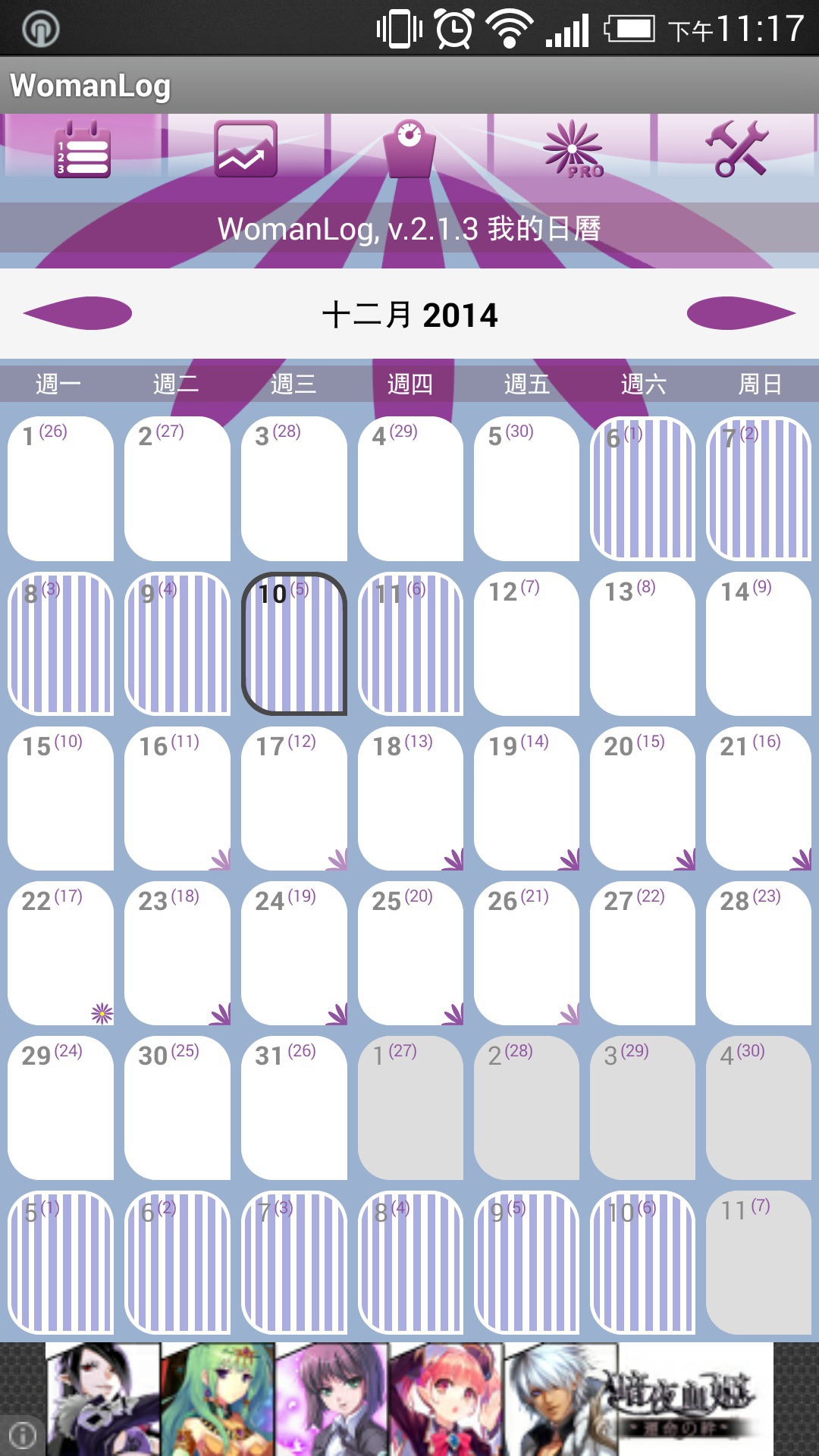Select December 25 in the calendar
The height and width of the screenshot is (1456, 819).
(x=410, y=952)
